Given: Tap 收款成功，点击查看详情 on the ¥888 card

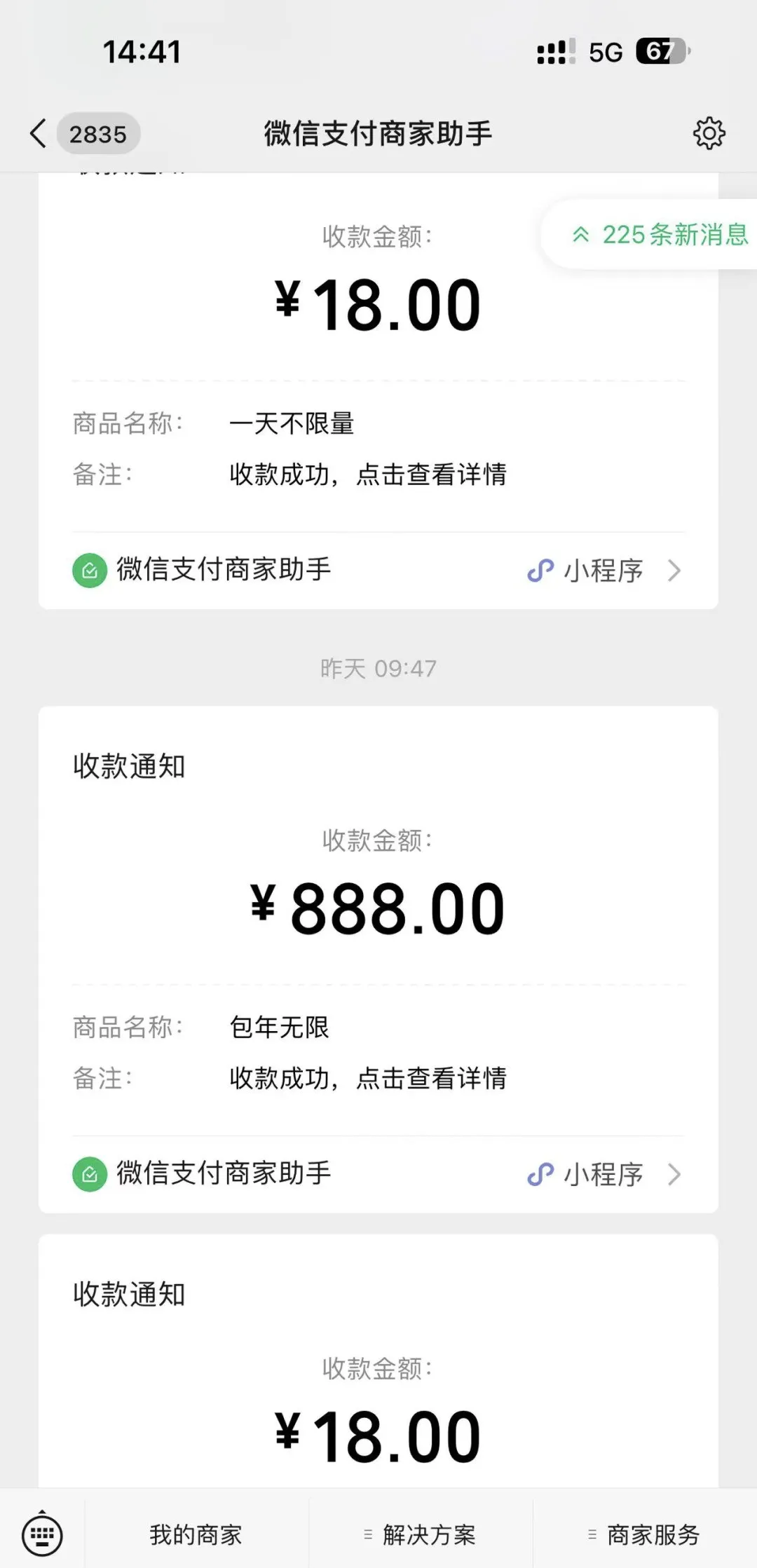Looking at the screenshot, I should 370,1078.
